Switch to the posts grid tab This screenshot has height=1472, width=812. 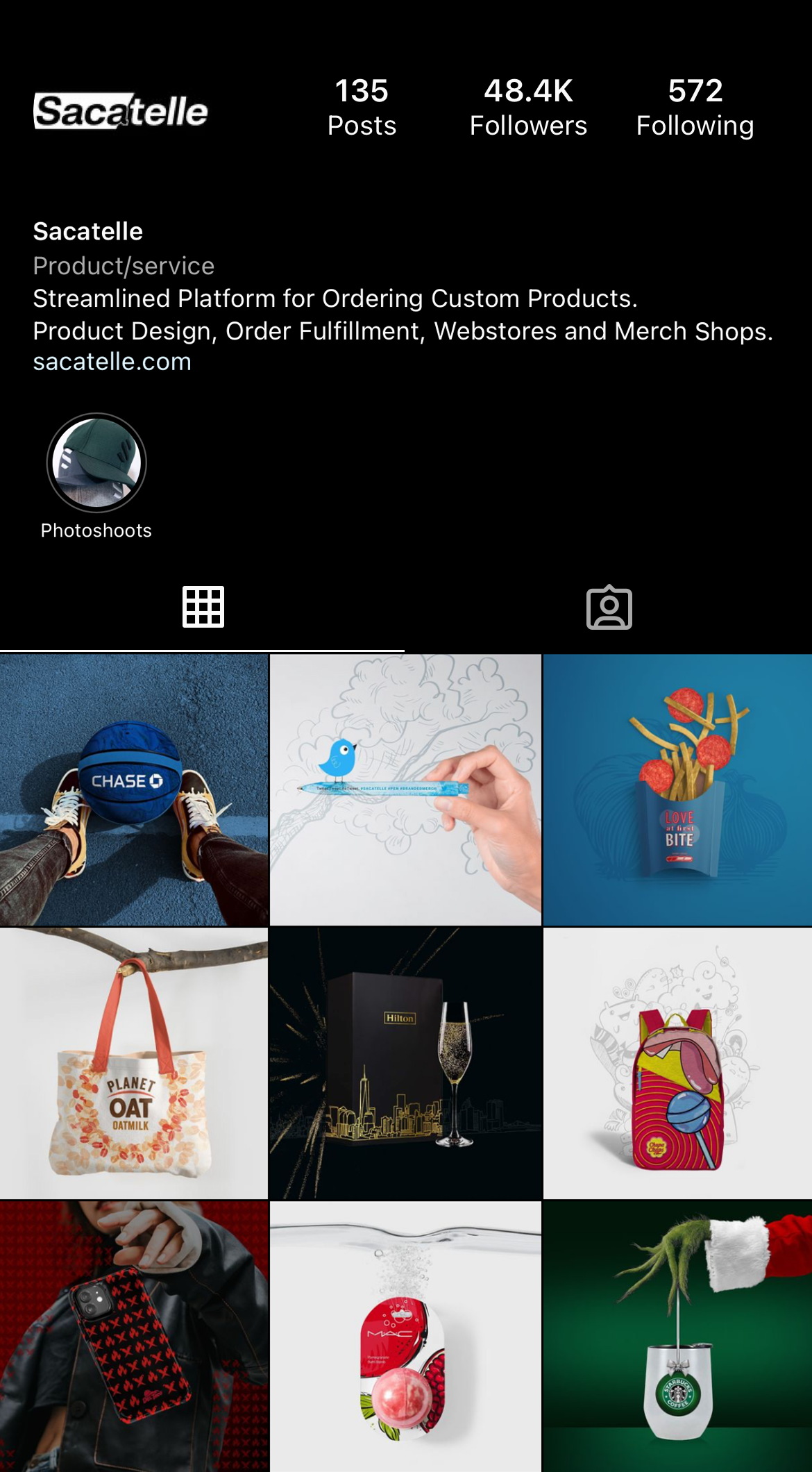click(203, 607)
